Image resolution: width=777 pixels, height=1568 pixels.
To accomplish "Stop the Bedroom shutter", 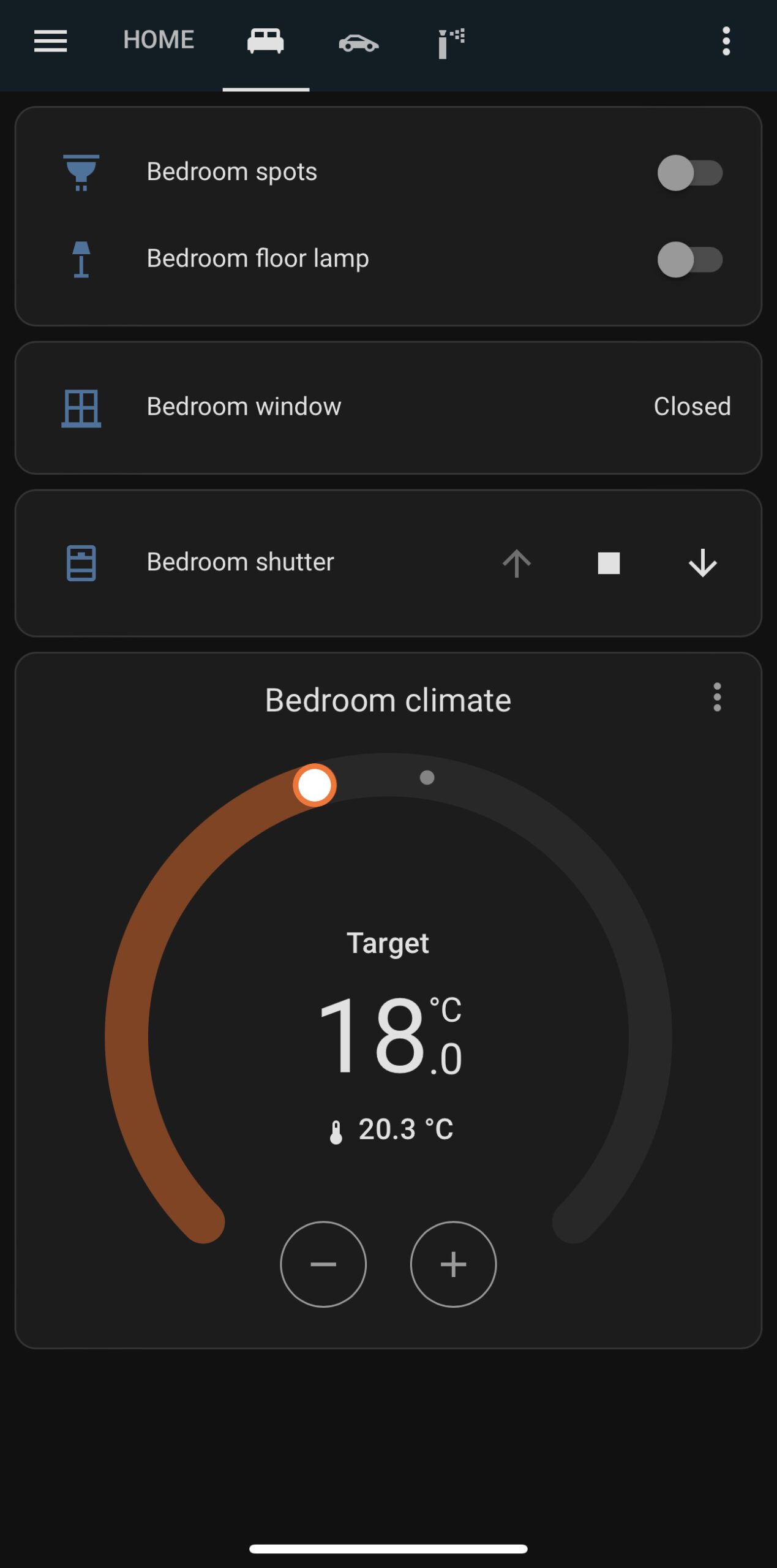I will [608, 563].
